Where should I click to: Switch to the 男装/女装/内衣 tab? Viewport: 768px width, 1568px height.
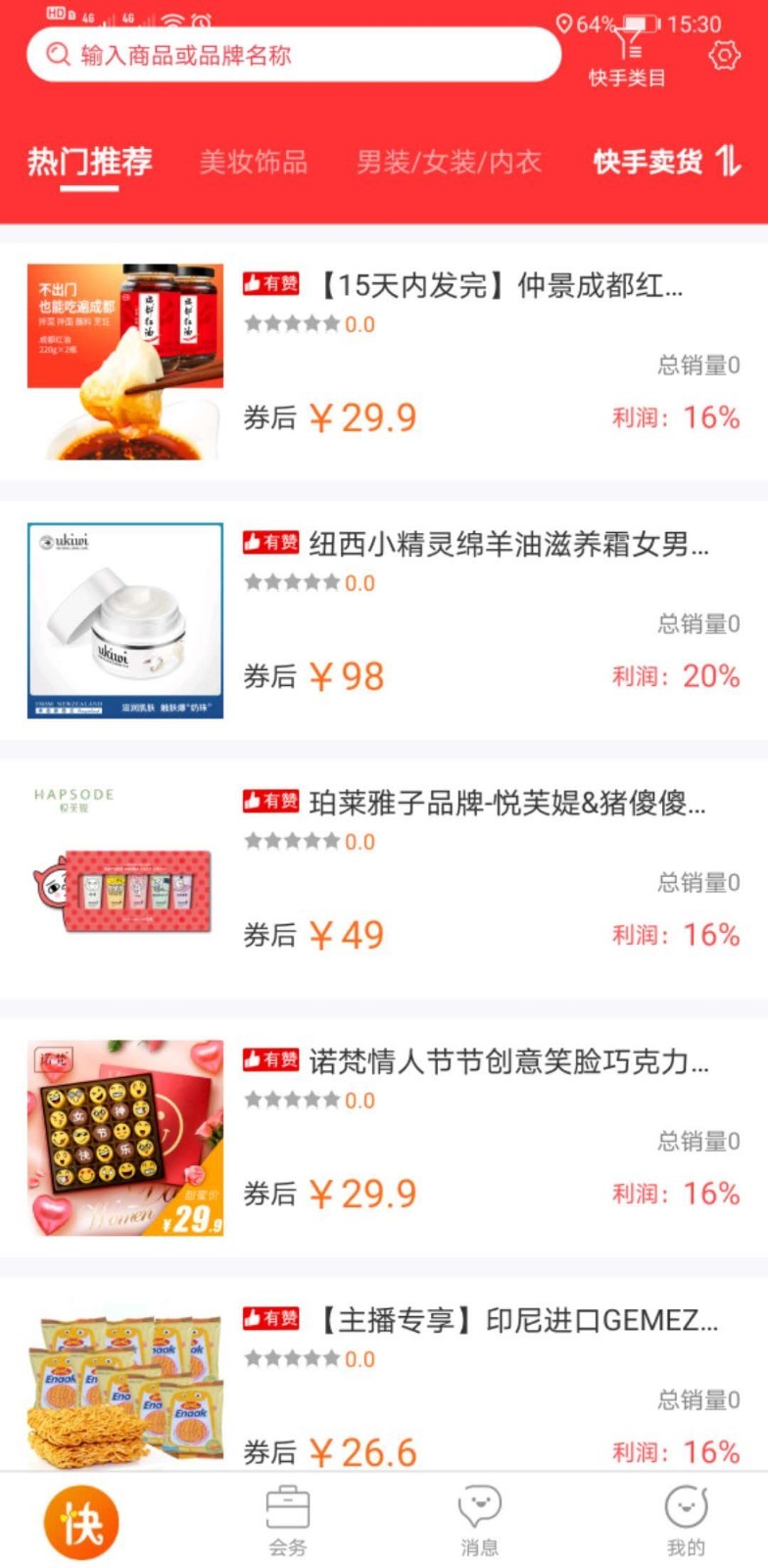click(449, 162)
